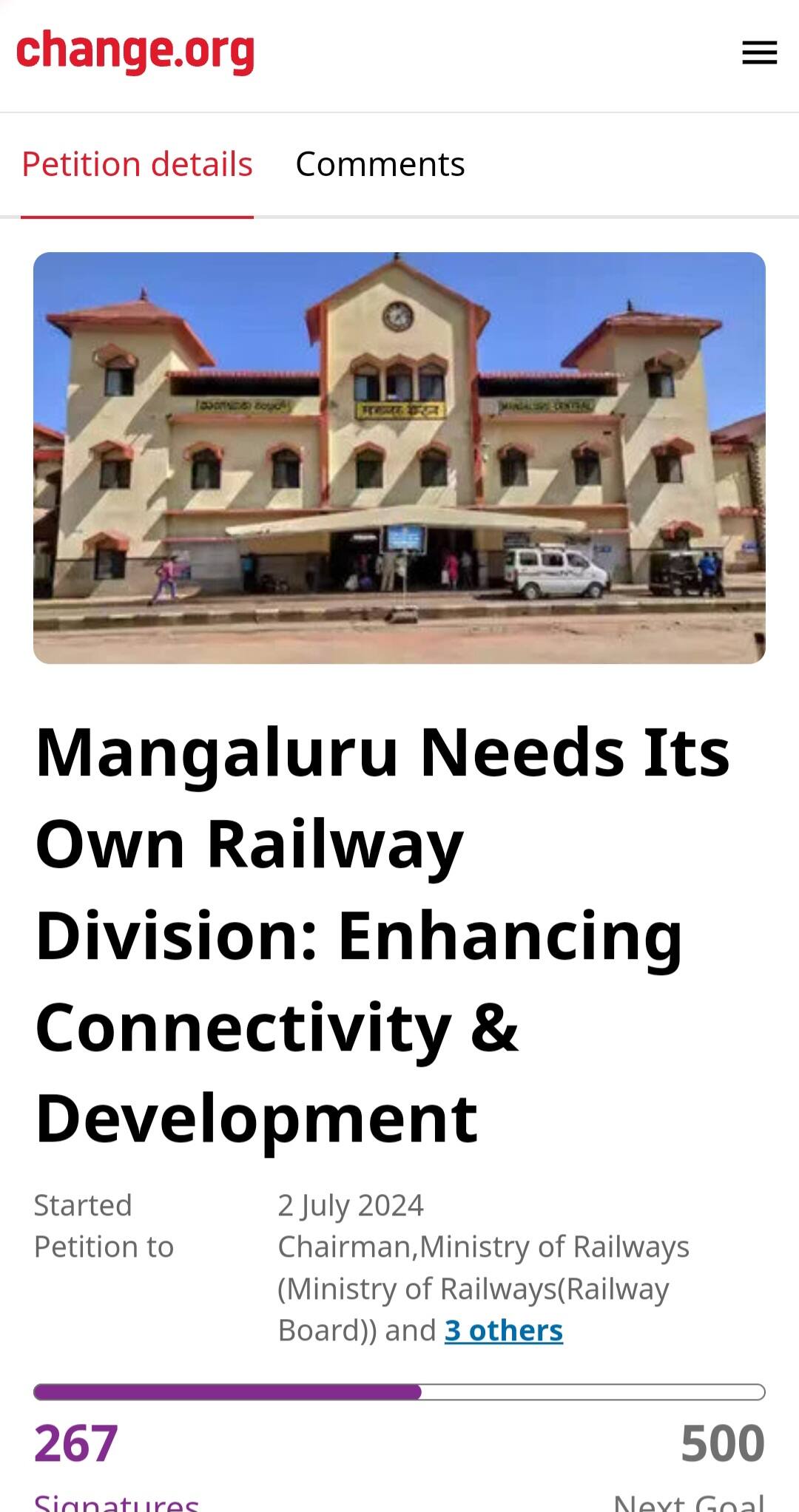799x1512 pixels.
Task: Select the Petition details tab
Action: [137, 164]
